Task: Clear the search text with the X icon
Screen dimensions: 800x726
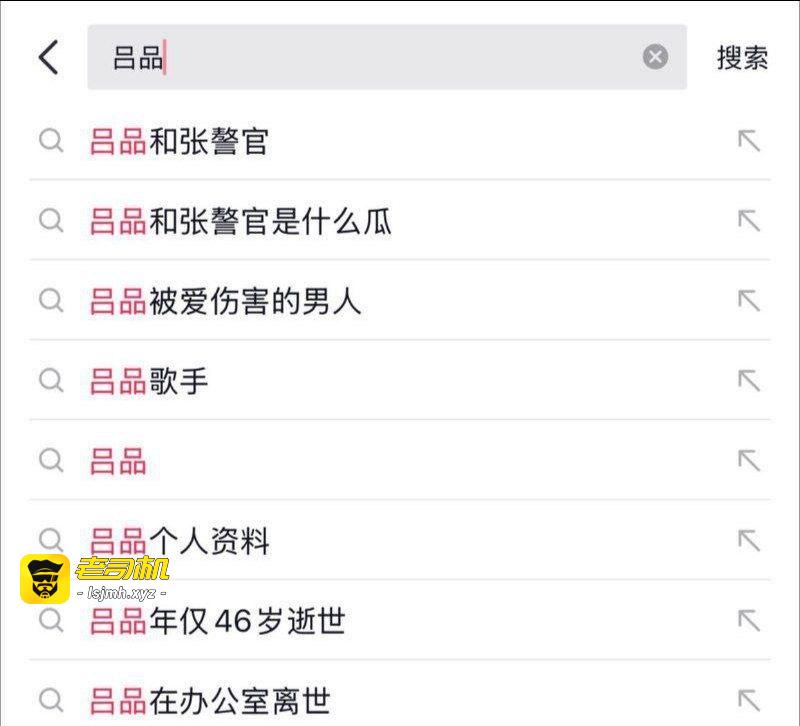Action: (655, 57)
